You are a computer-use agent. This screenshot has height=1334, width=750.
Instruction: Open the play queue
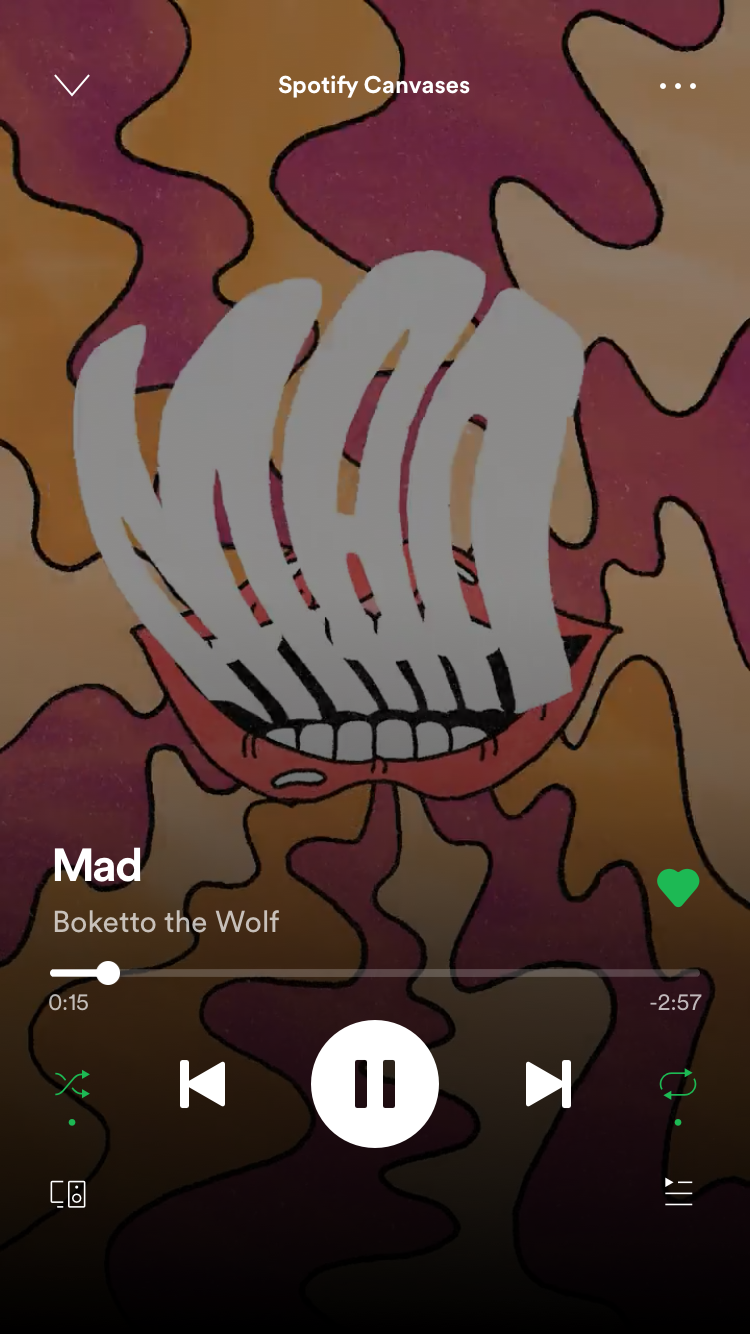(x=678, y=1192)
